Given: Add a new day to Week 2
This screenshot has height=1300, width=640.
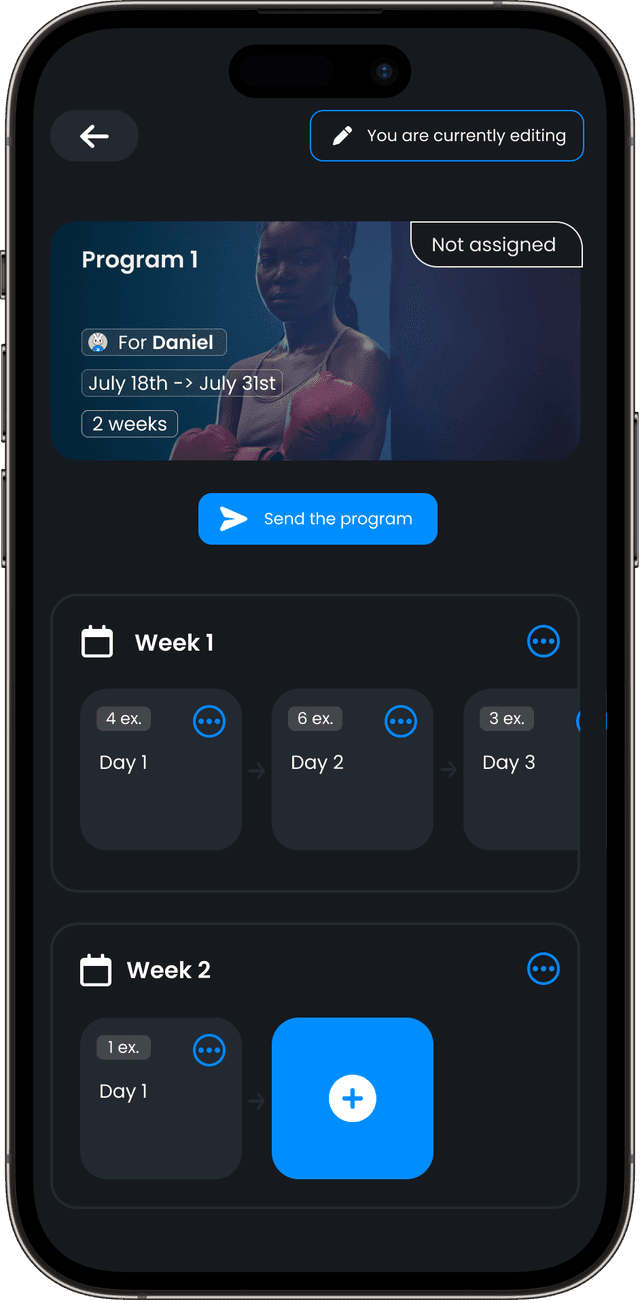Looking at the screenshot, I should pos(353,1098).
